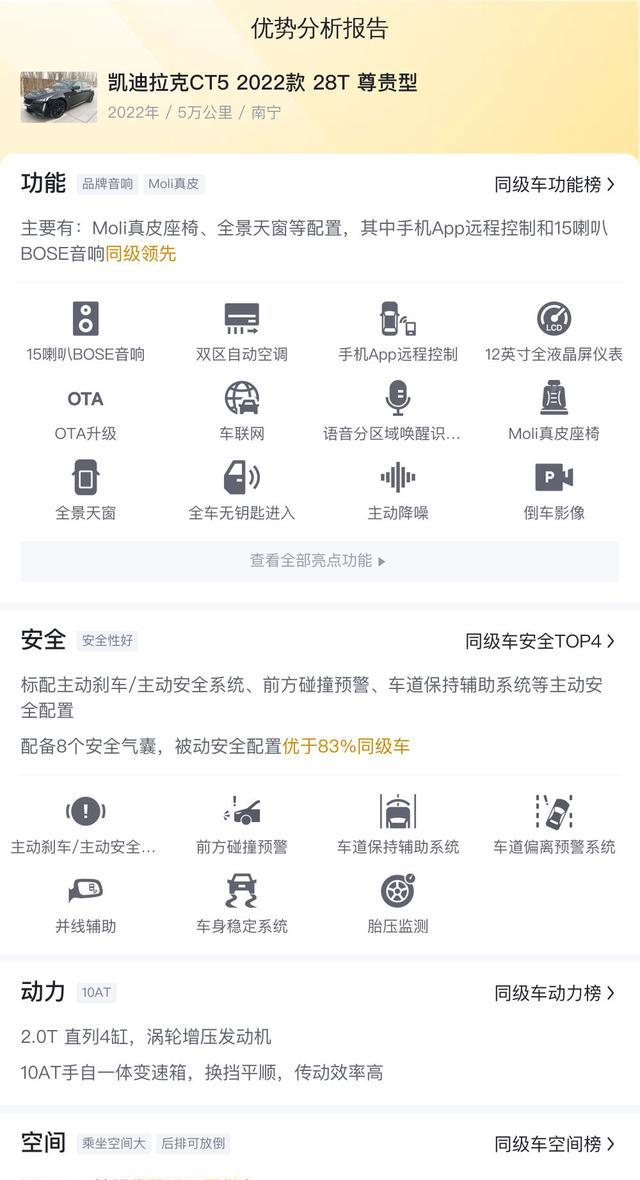Open the 同级车功能榜 ranking link
Screen dimensions: 640x1180
[555, 184]
